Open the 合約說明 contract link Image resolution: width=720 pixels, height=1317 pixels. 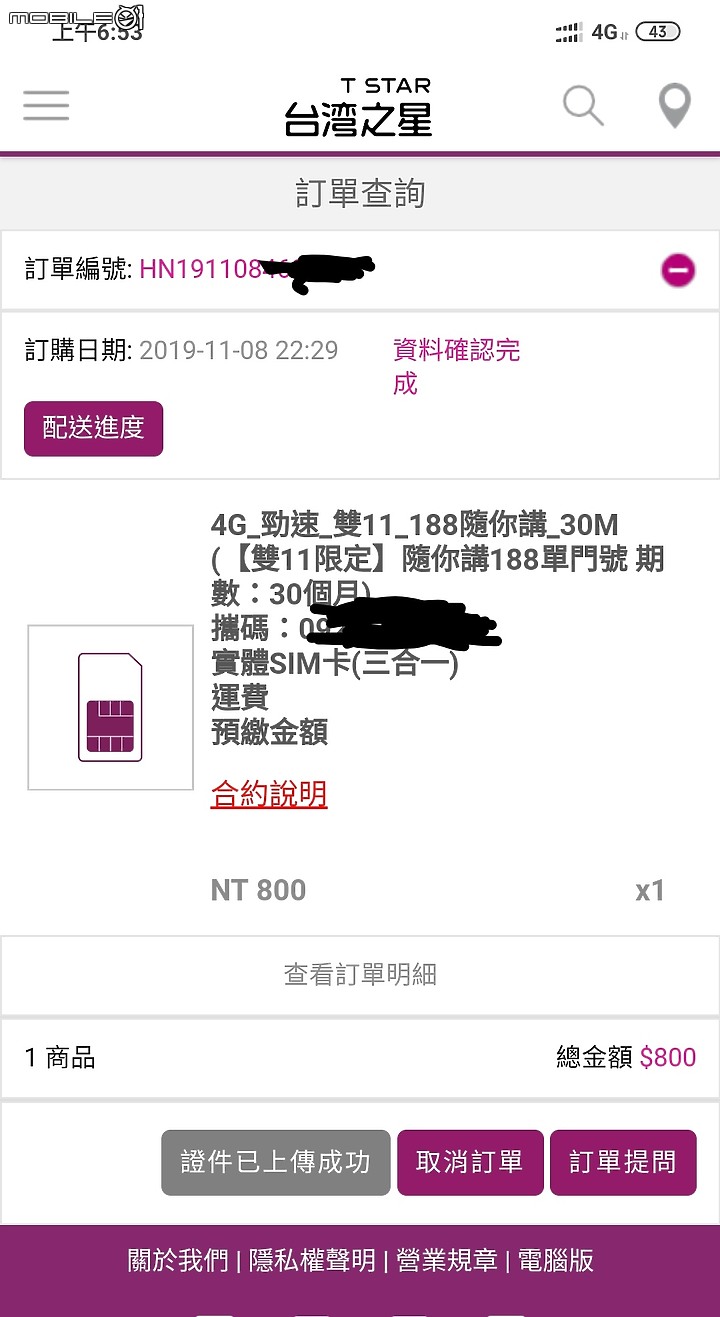[x=269, y=794]
